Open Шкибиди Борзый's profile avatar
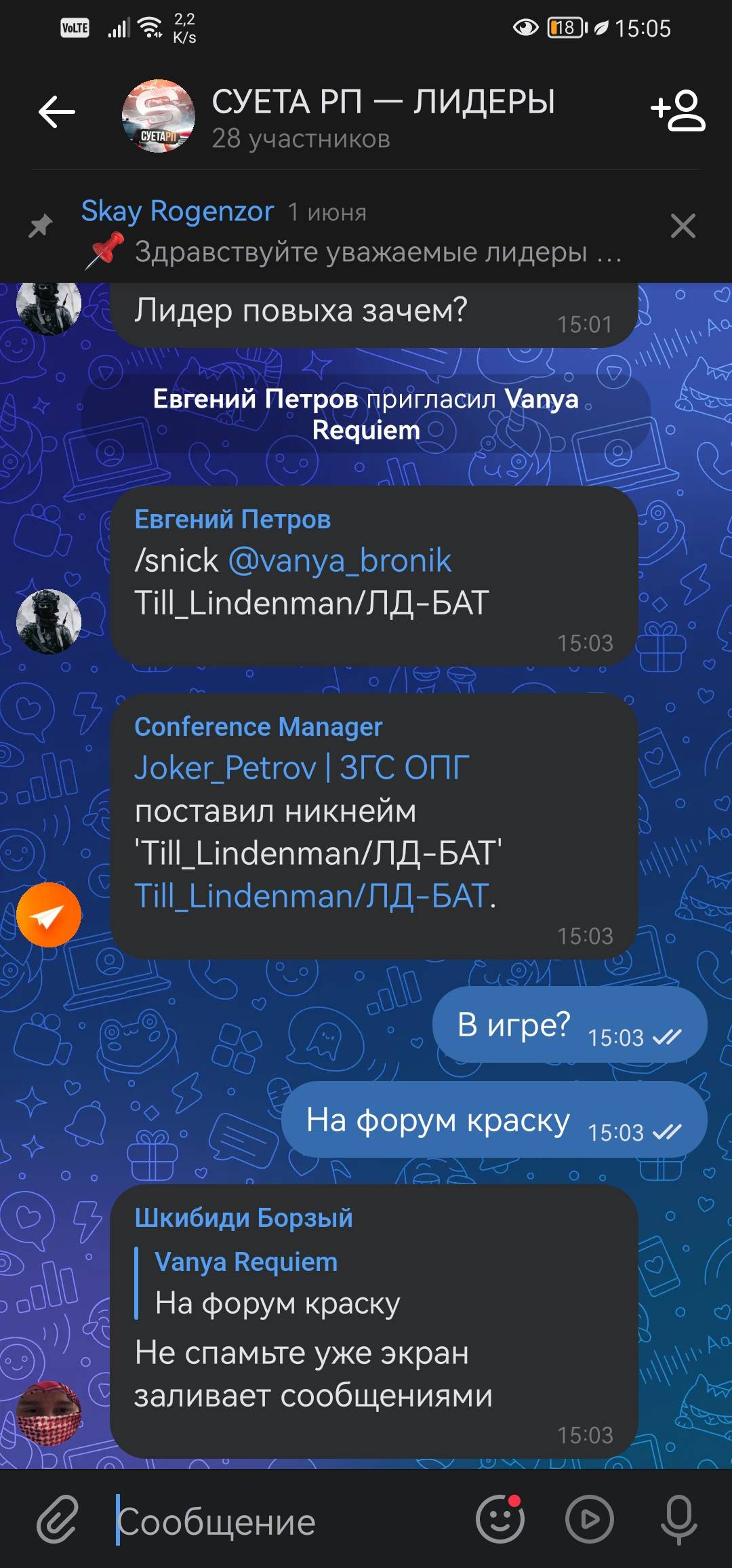The height and width of the screenshot is (1568, 732). point(49,1413)
